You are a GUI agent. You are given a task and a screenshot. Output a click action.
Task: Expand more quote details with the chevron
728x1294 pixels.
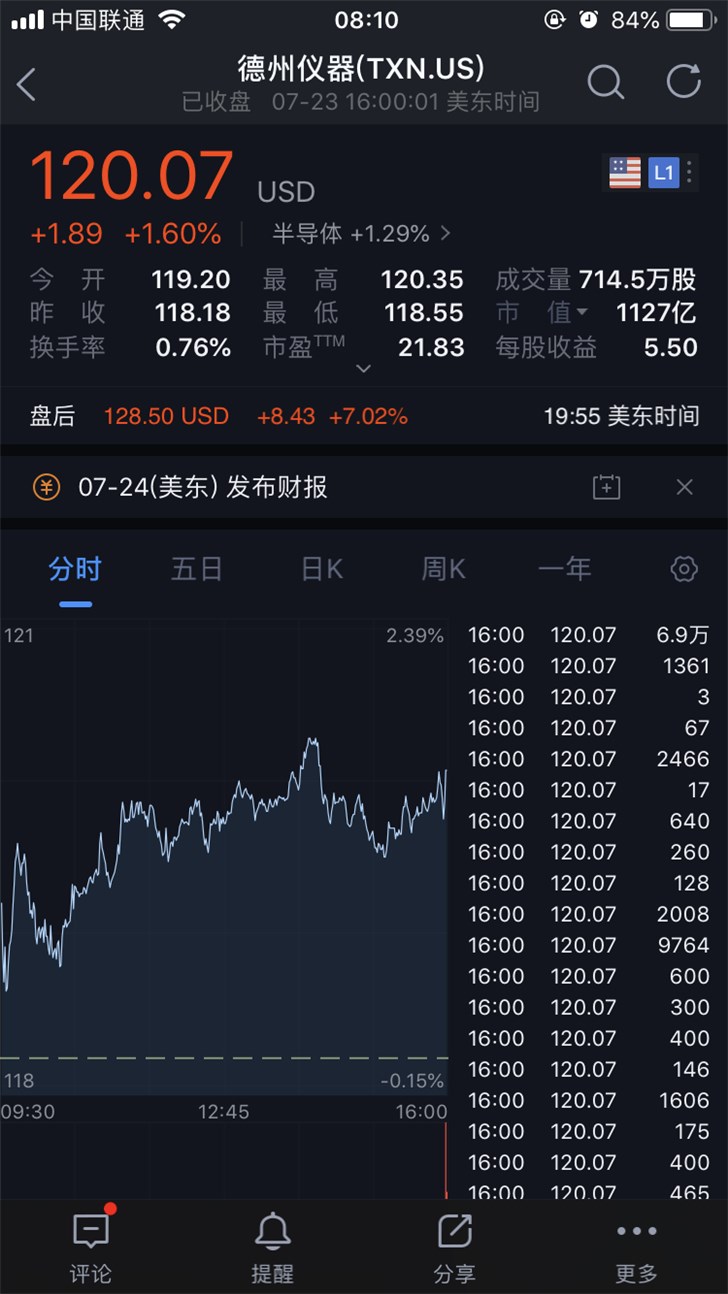tap(364, 368)
